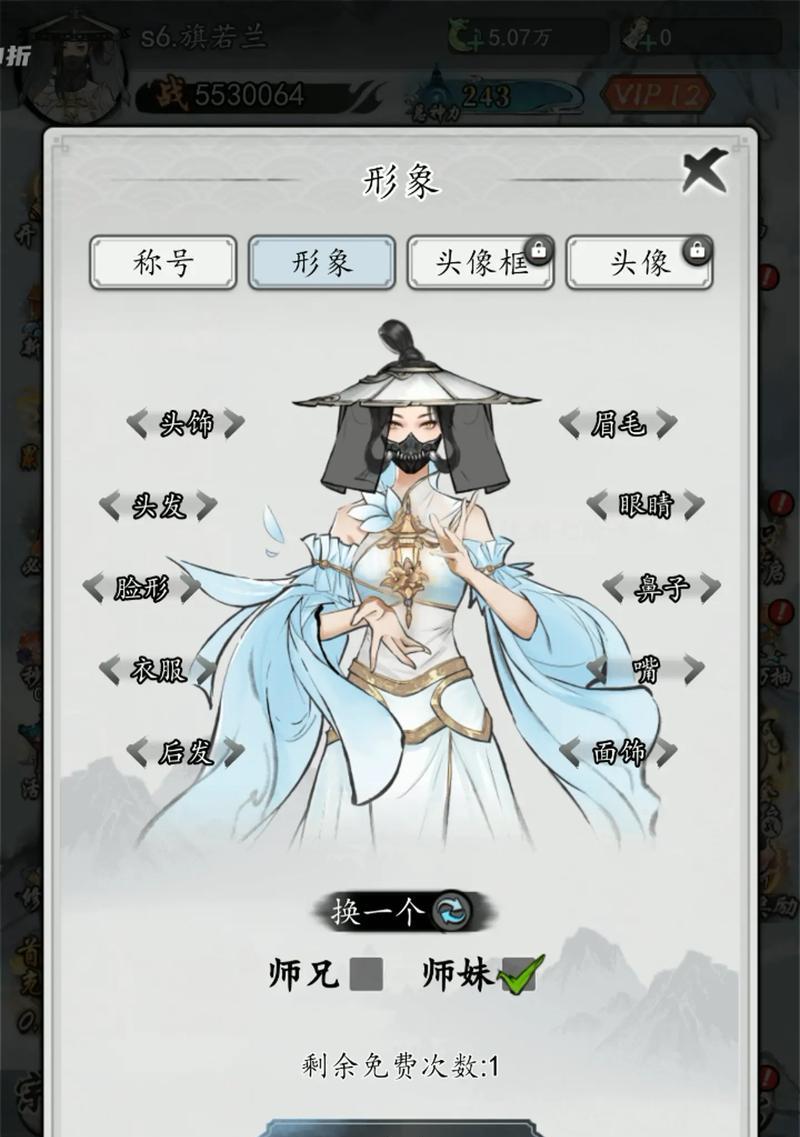This screenshot has height=1137, width=800.
Task: Tap right arrow next to 头饰
Action: (233, 424)
